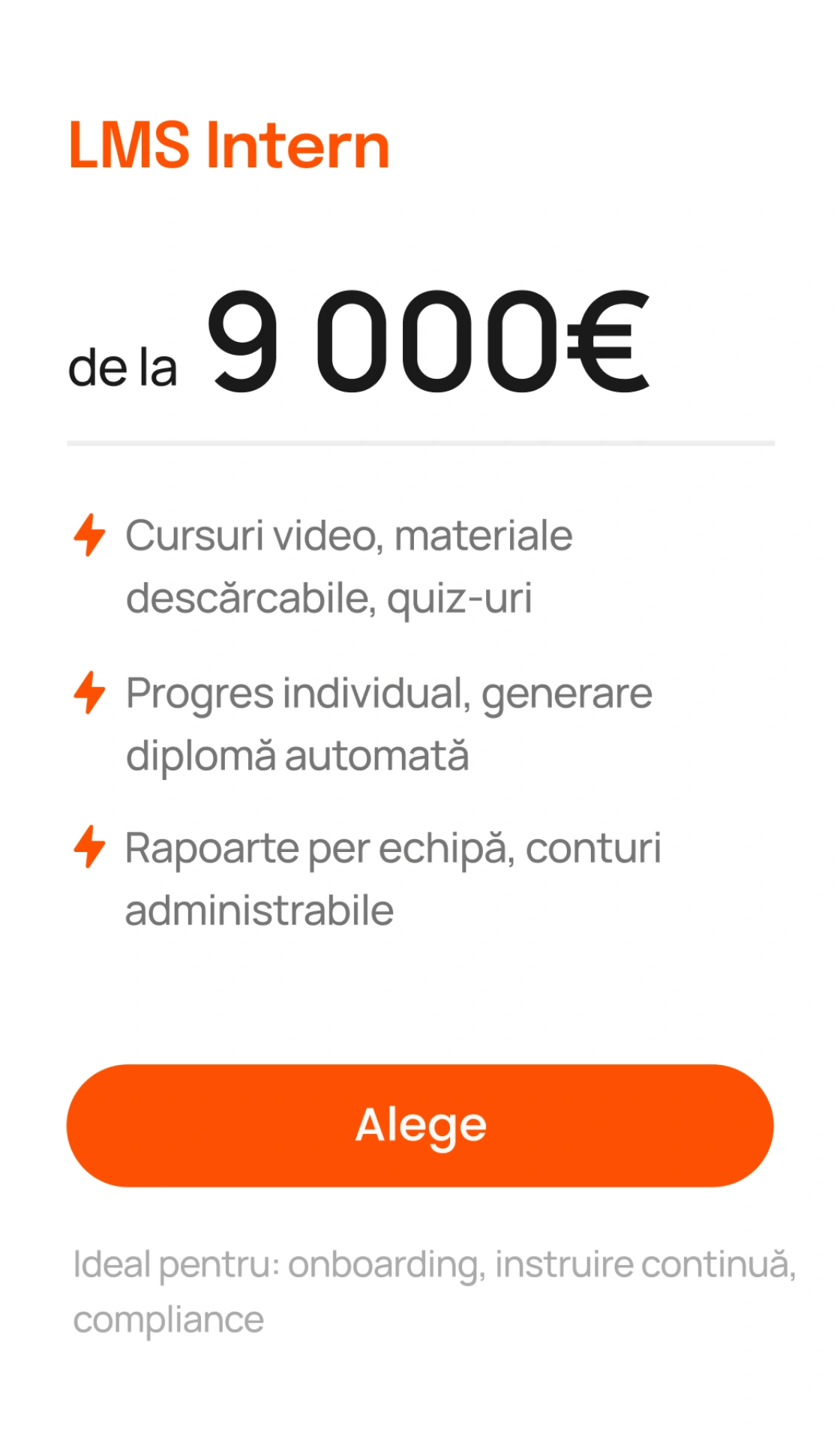This screenshot has width=840, height=1440.
Task: Choose the LMS Intern plan via Alege
Action: (x=420, y=1125)
